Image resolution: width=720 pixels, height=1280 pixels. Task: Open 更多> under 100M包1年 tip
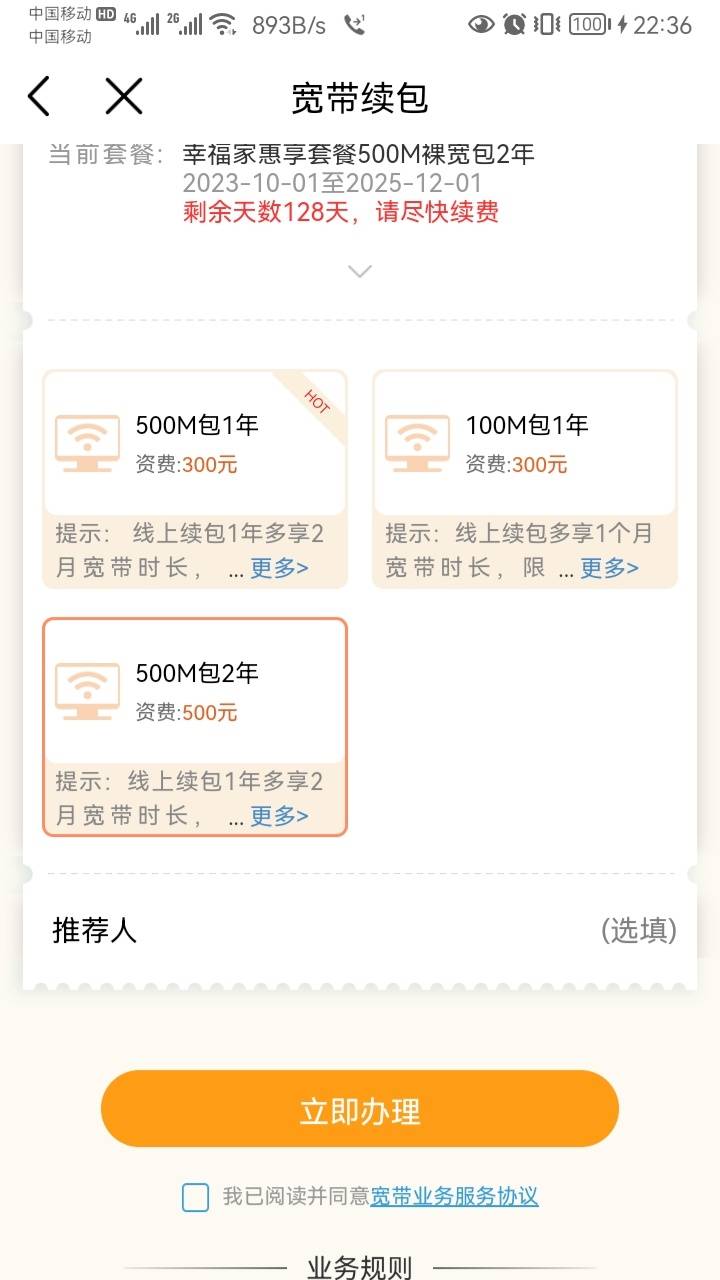[x=609, y=568]
